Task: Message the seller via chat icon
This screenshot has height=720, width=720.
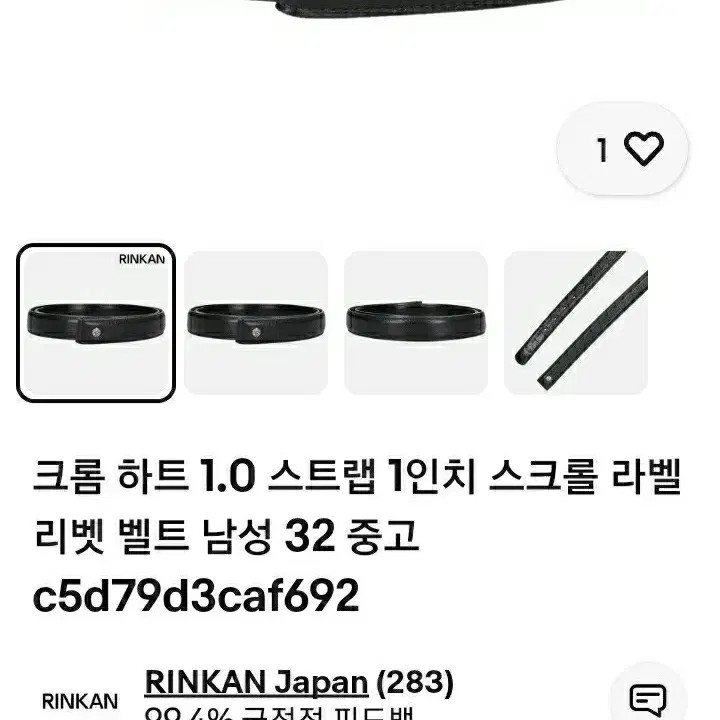Action: (647, 697)
